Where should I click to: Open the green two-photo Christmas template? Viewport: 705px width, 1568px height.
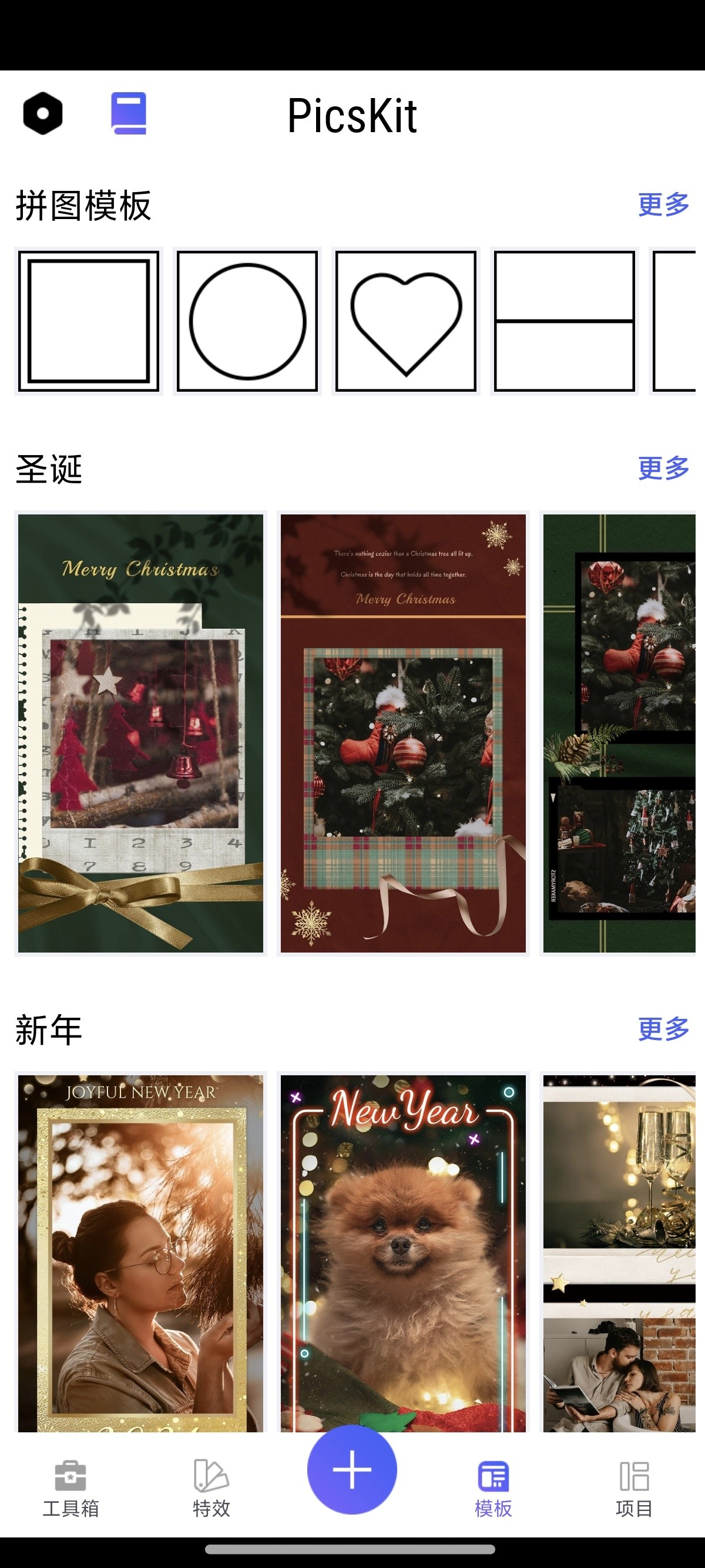tap(619, 733)
